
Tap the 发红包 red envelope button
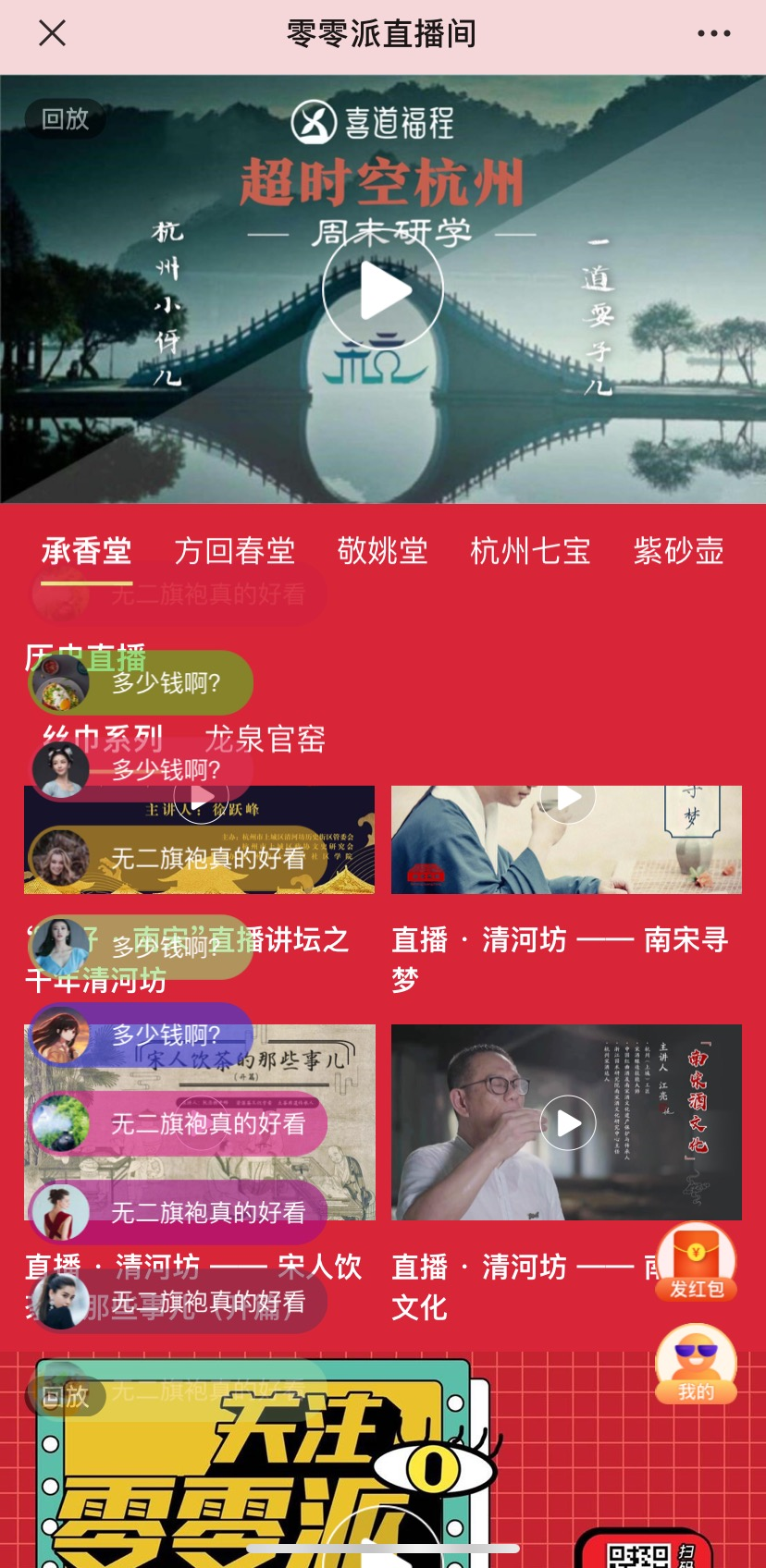click(x=697, y=1262)
